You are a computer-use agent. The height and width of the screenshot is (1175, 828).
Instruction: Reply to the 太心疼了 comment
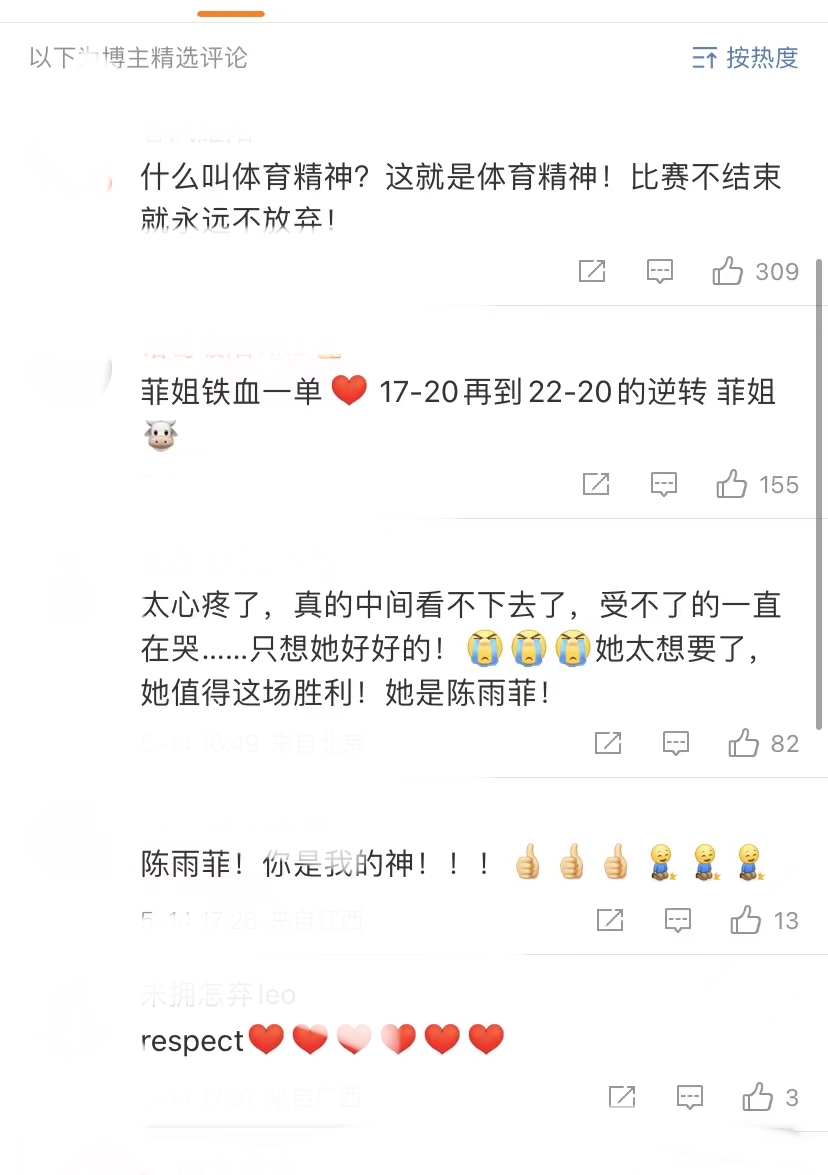(677, 742)
